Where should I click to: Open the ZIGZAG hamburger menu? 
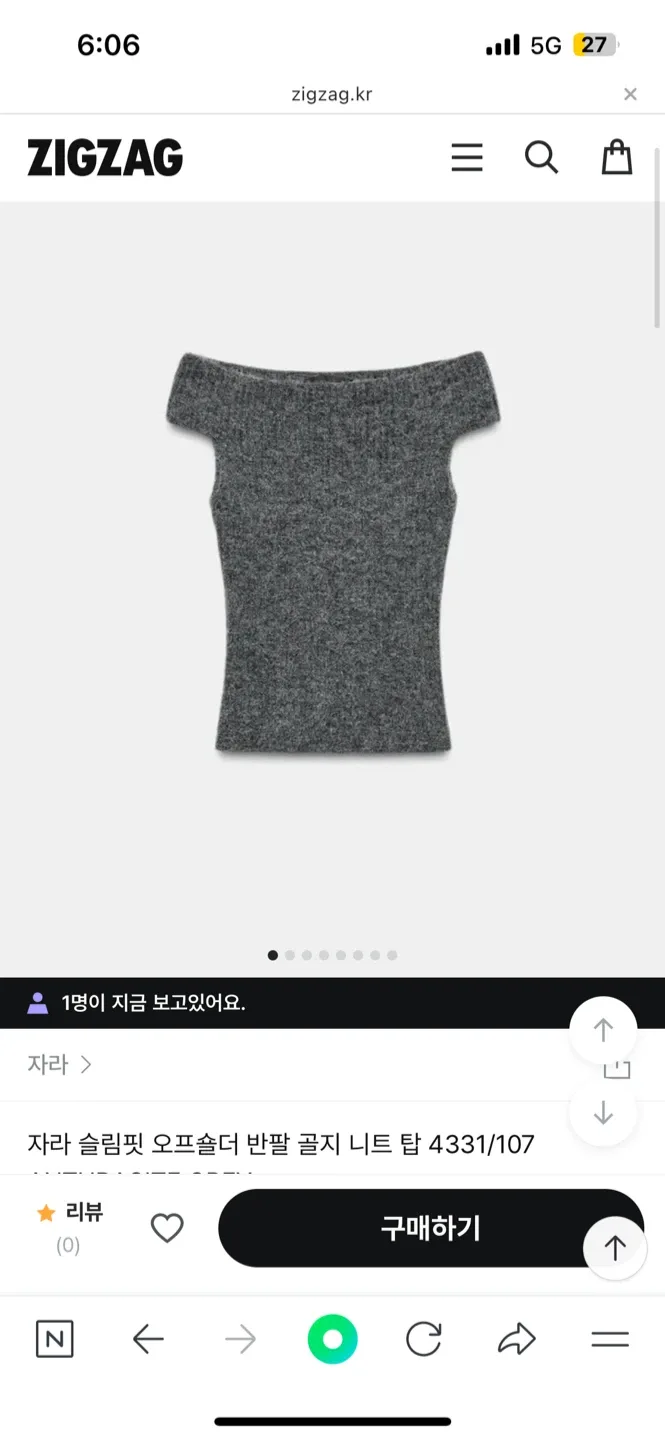(x=467, y=158)
